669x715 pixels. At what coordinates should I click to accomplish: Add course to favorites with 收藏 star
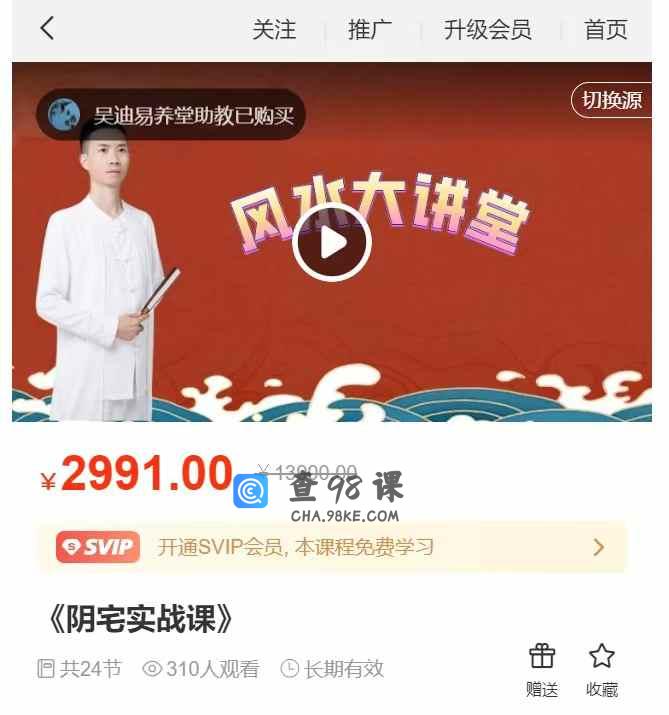pyautogui.click(x=602, y=668)
